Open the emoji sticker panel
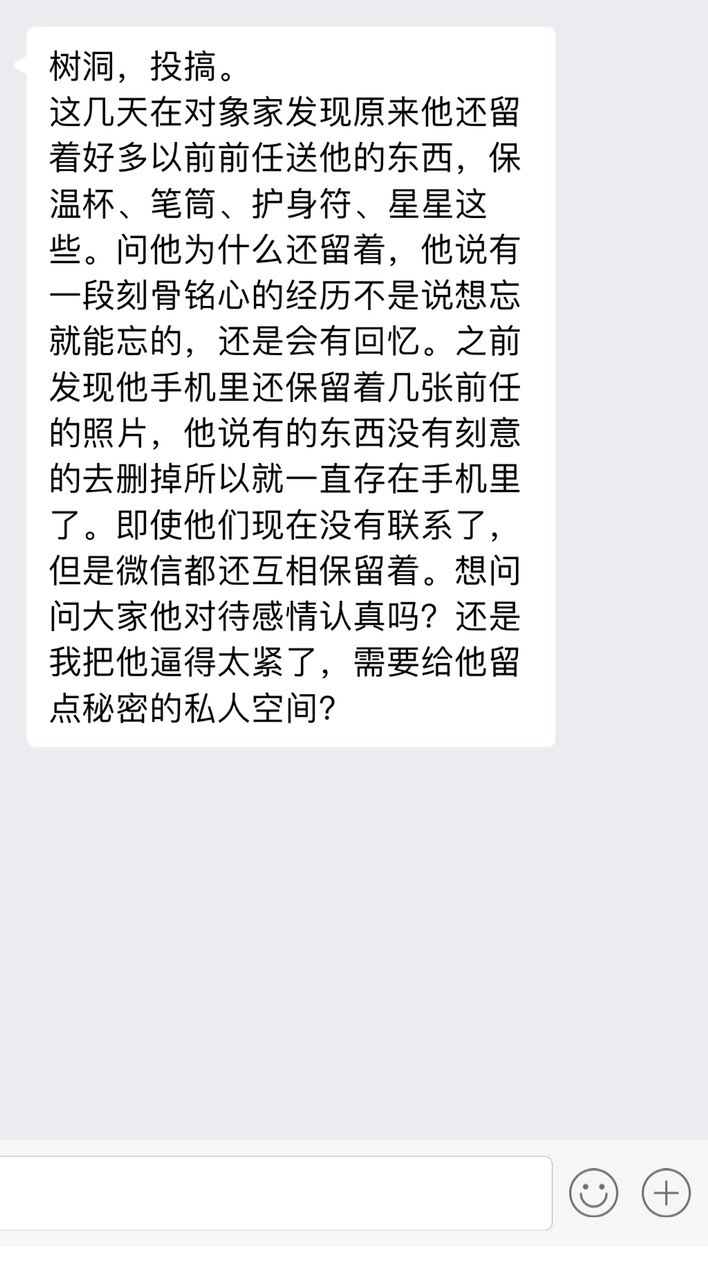 coord(593,1193)
